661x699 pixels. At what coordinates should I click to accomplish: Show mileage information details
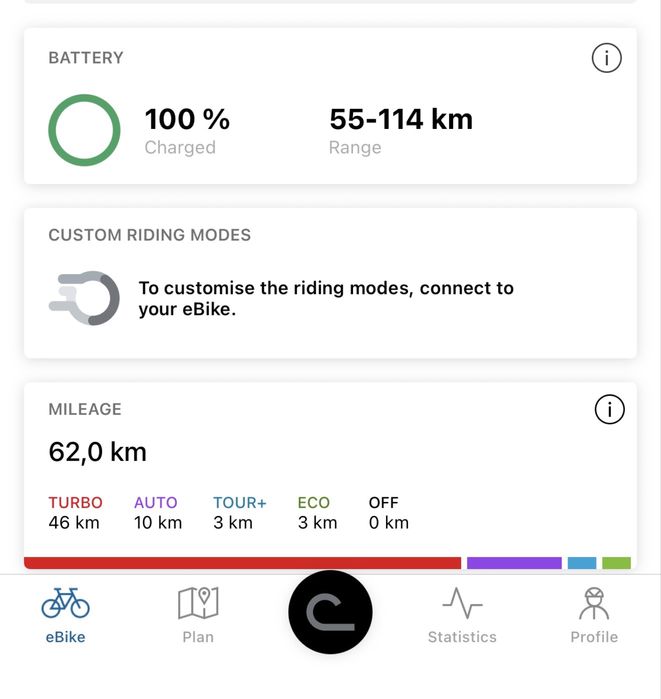609,410
